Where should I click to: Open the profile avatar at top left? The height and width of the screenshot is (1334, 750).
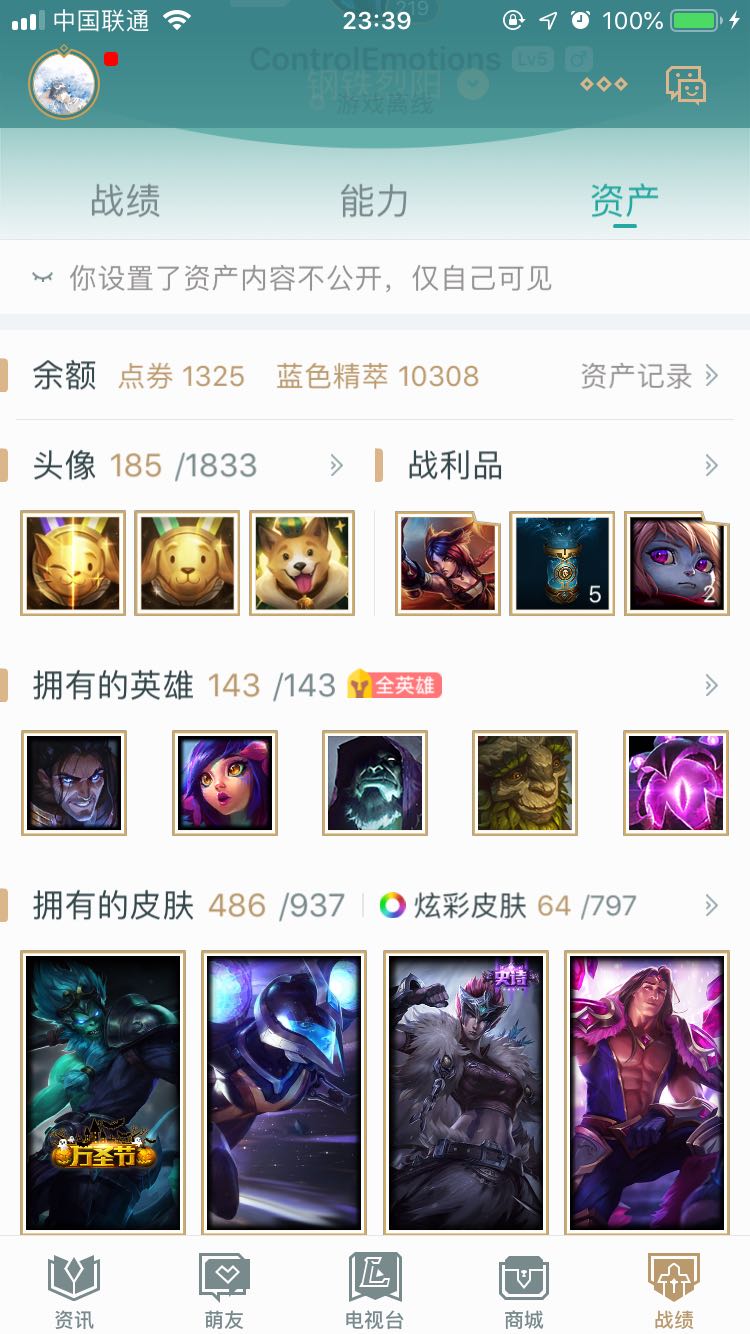click(x=64, y=82)
